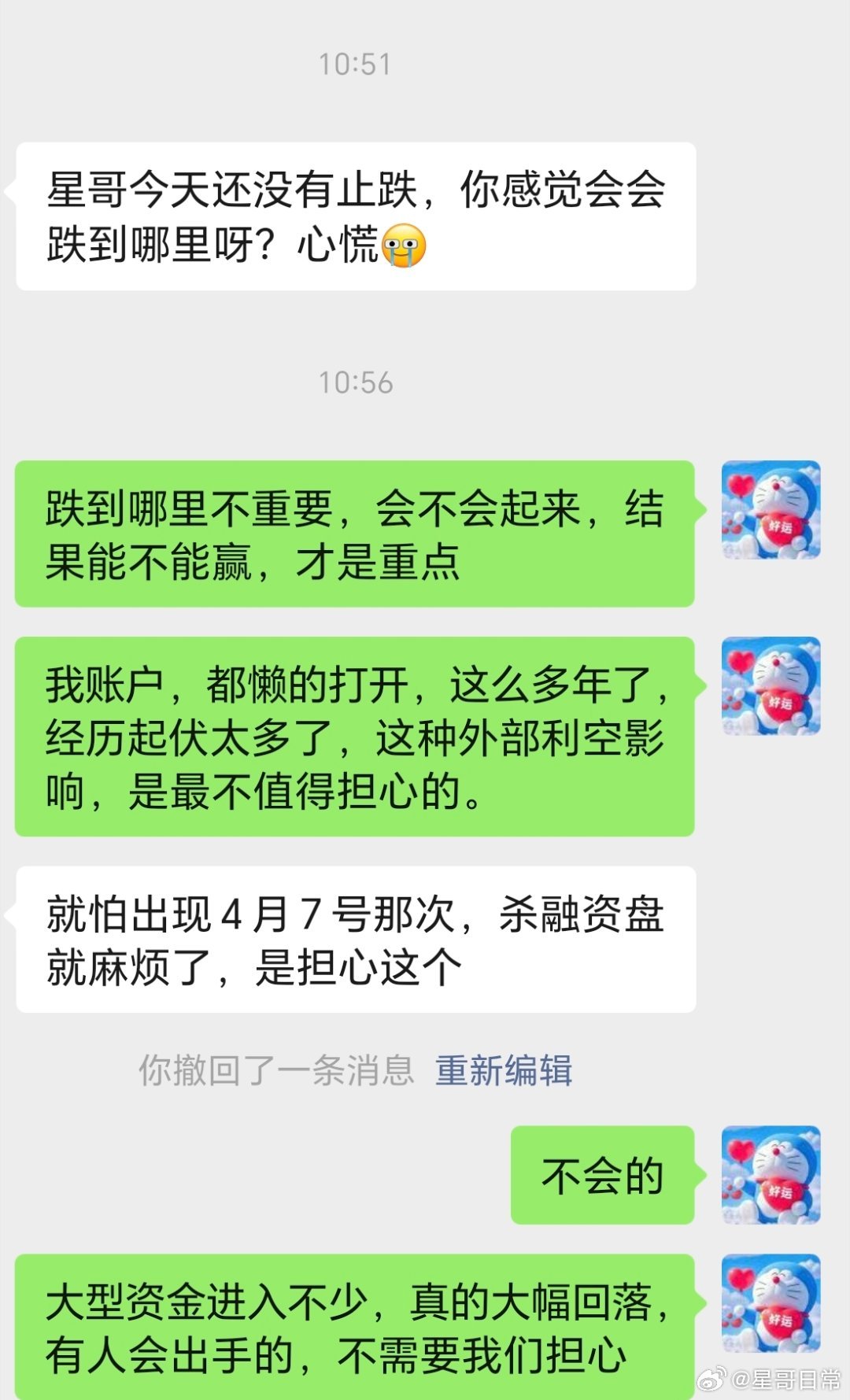The width and height of the screenshot is (850, 1400).
Task: Select the green bubble '跌到哪里不重要' message
Action: coord(354,534)
